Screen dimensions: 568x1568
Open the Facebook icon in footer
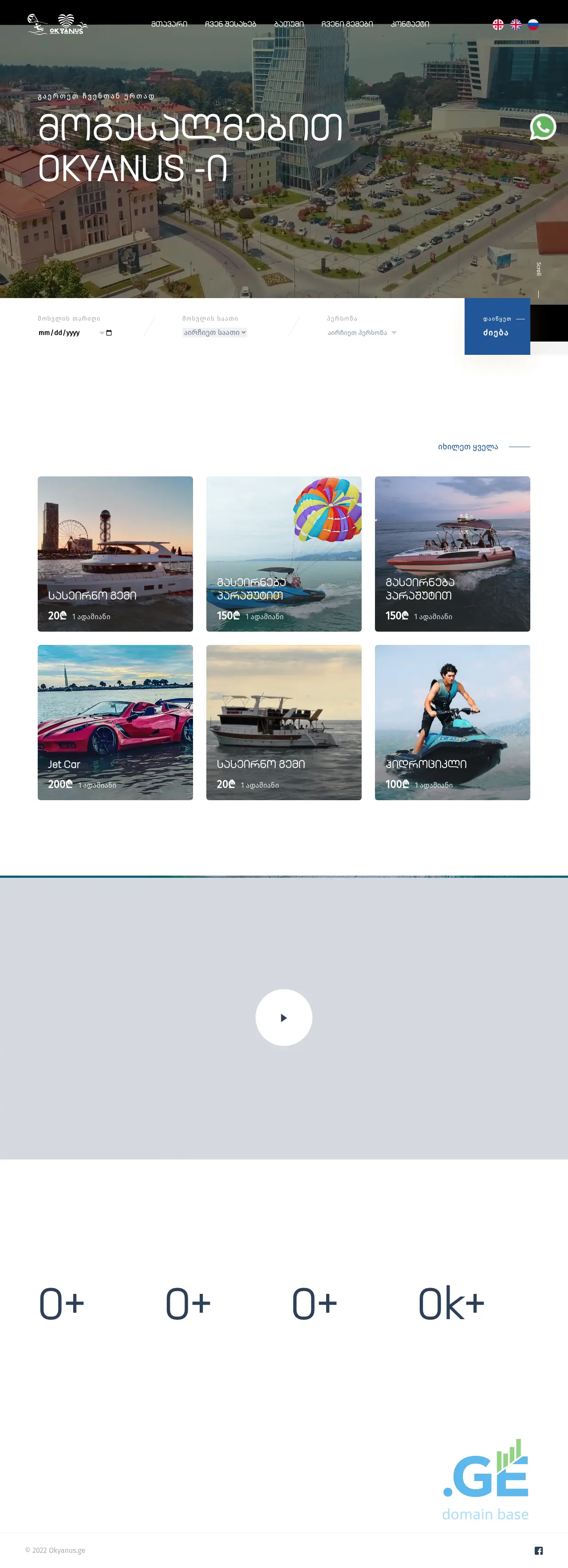point(539,1550)
